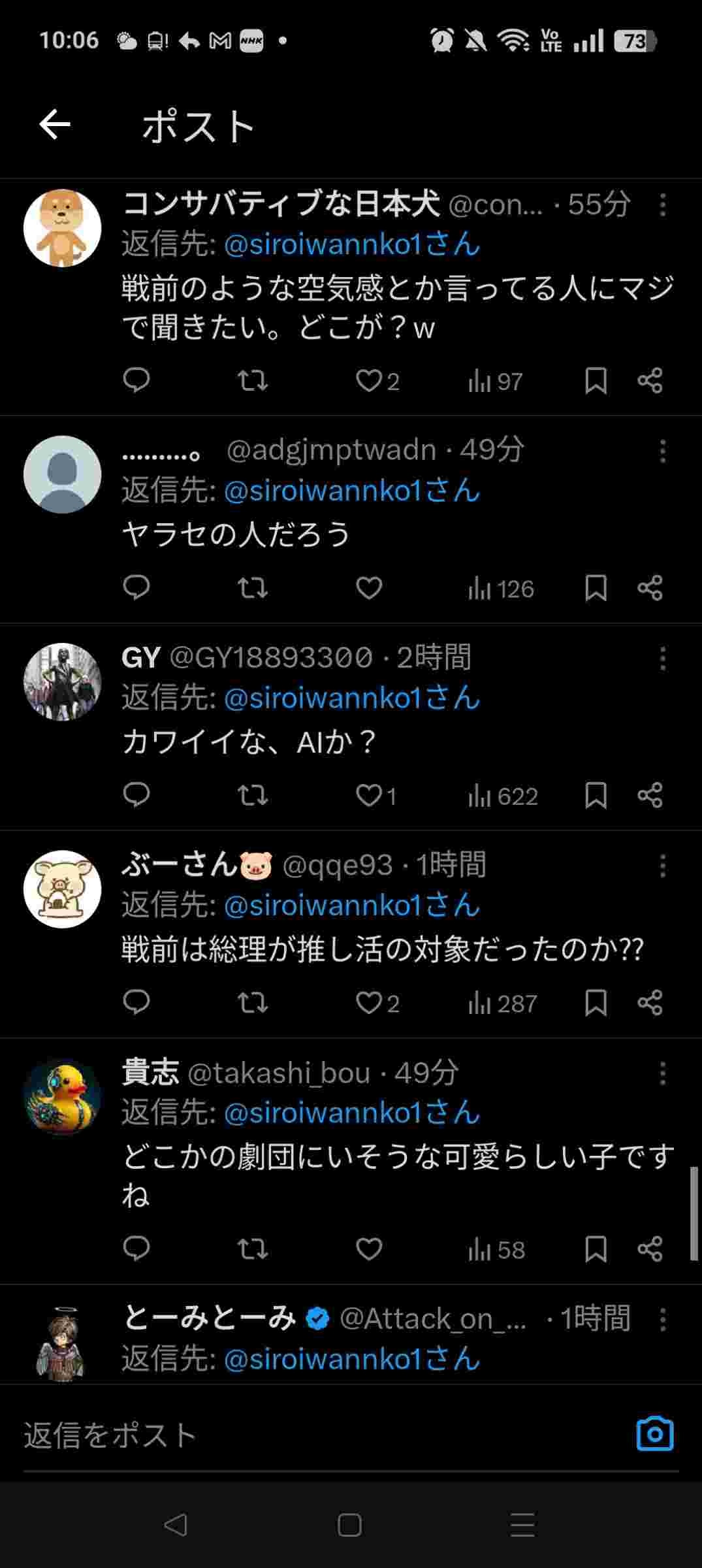The image size is (702, 1568).
Task: Bookmark the reply from @adgjmptwadn
Action: click(596, 588)
